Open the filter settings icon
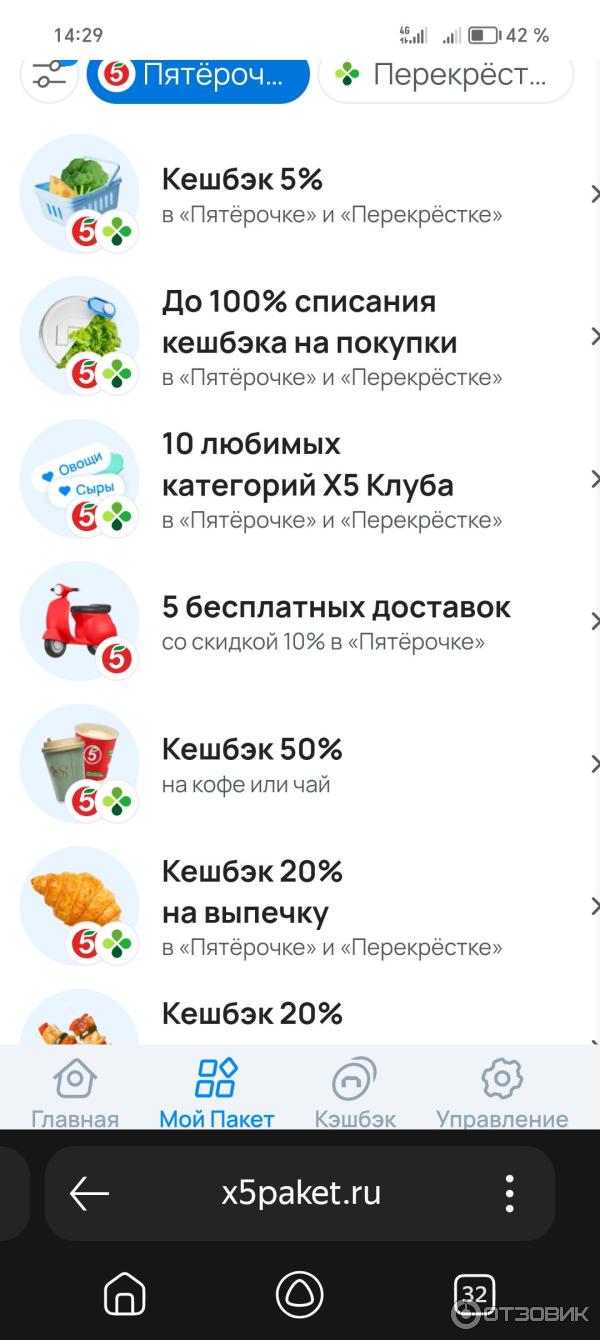This screenshot has width=600, height=1340. tap(48, 75)
